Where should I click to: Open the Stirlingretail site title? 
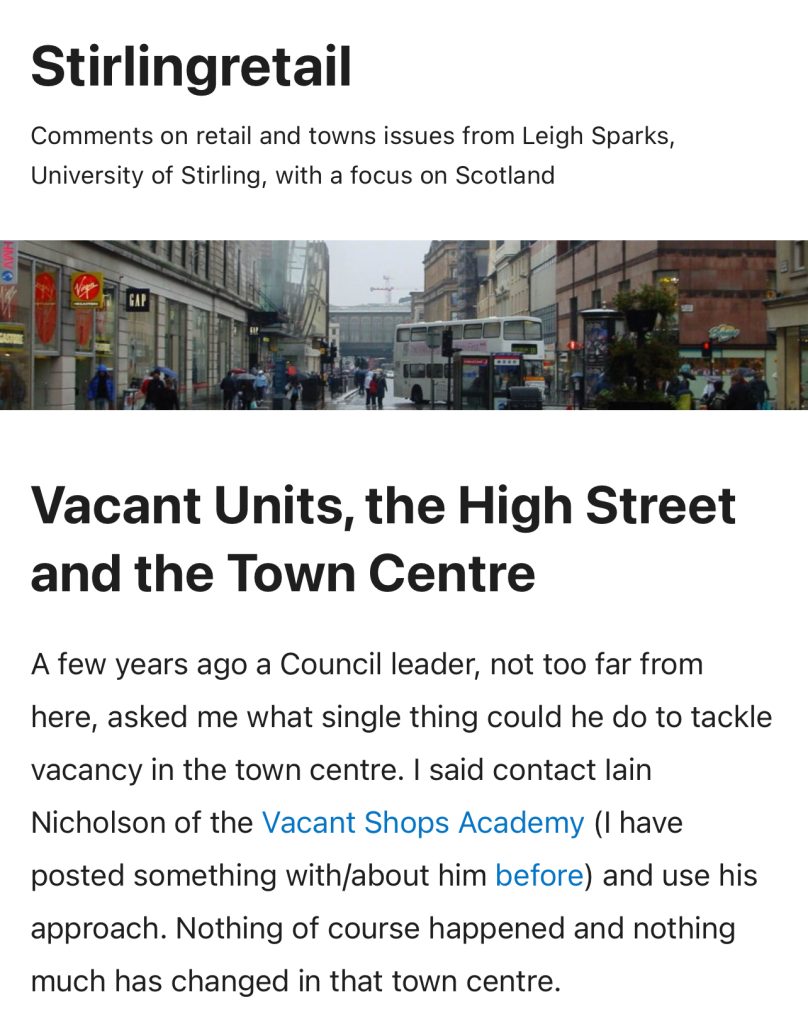(191, 67)
